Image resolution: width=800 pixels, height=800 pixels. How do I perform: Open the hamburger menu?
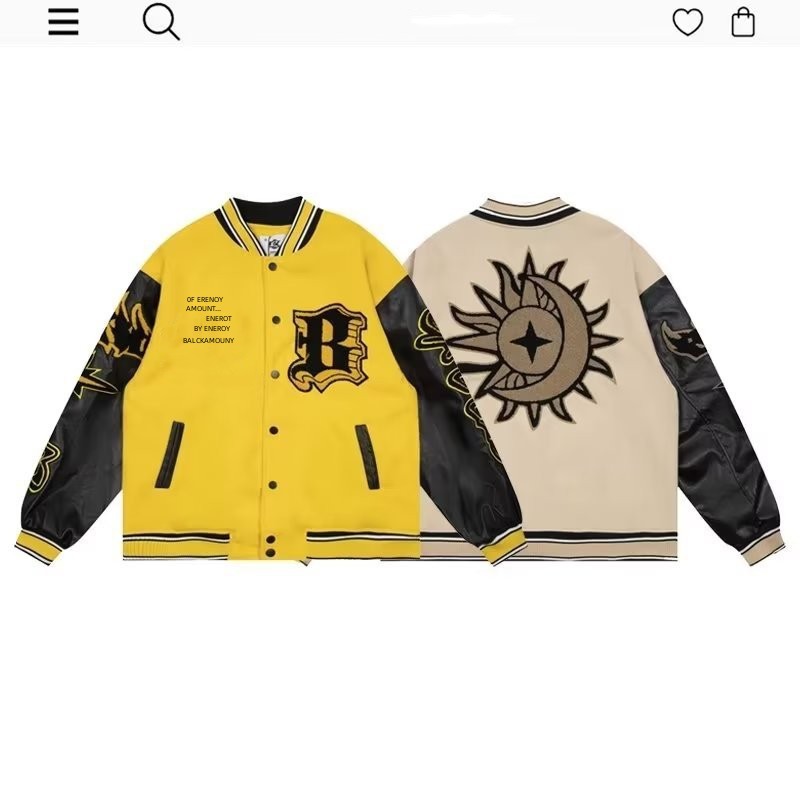pyautogui.click(x=63, y=21)
